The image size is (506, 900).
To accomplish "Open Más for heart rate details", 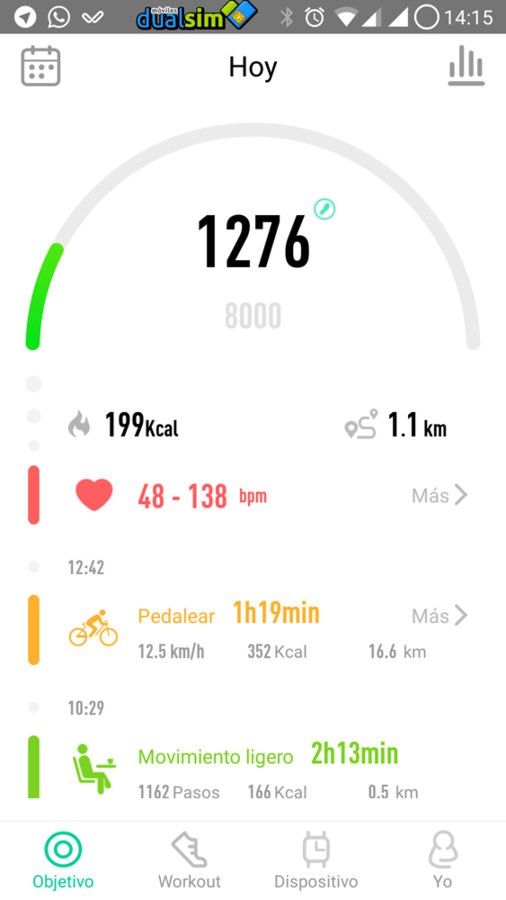I will click(x=439, y=495).
